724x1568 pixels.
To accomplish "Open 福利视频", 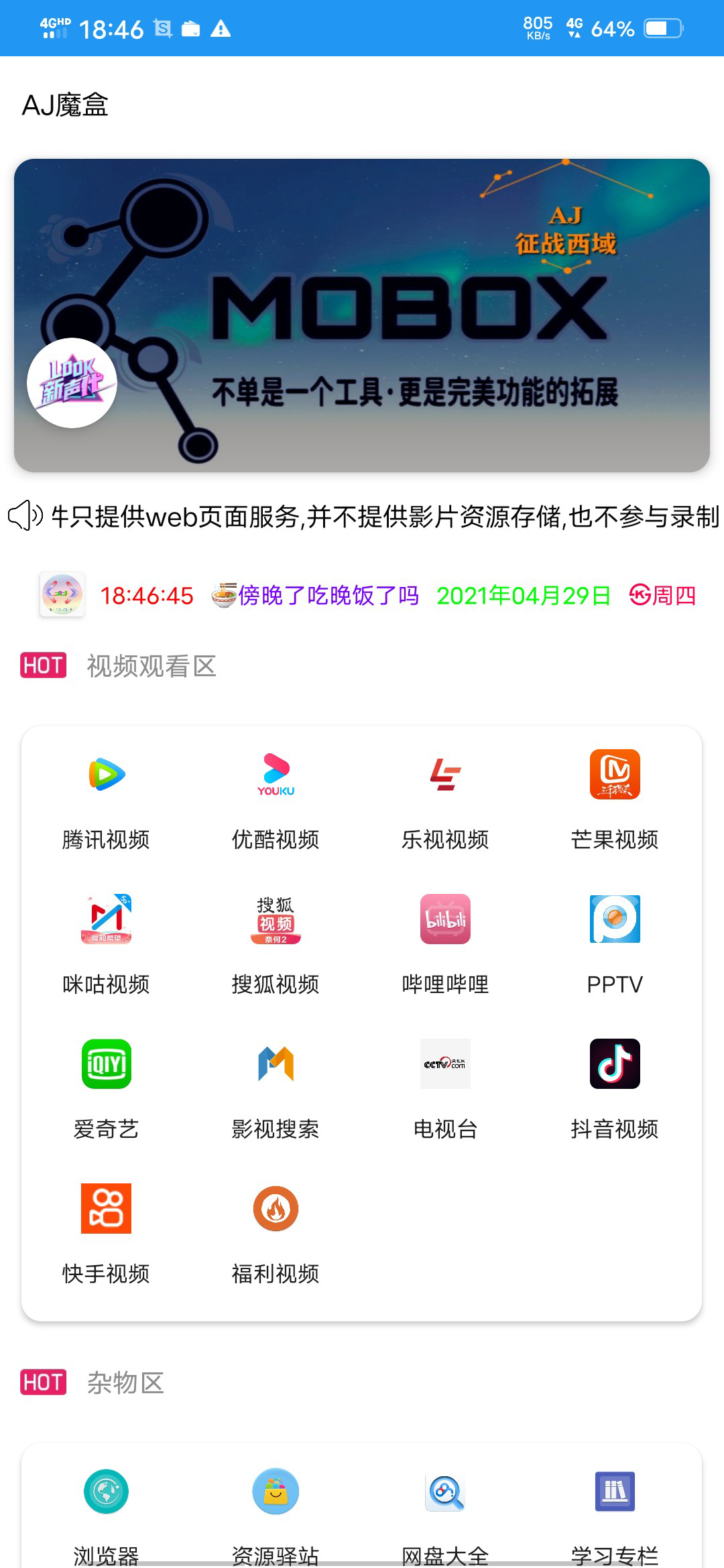I will 276,1235.
